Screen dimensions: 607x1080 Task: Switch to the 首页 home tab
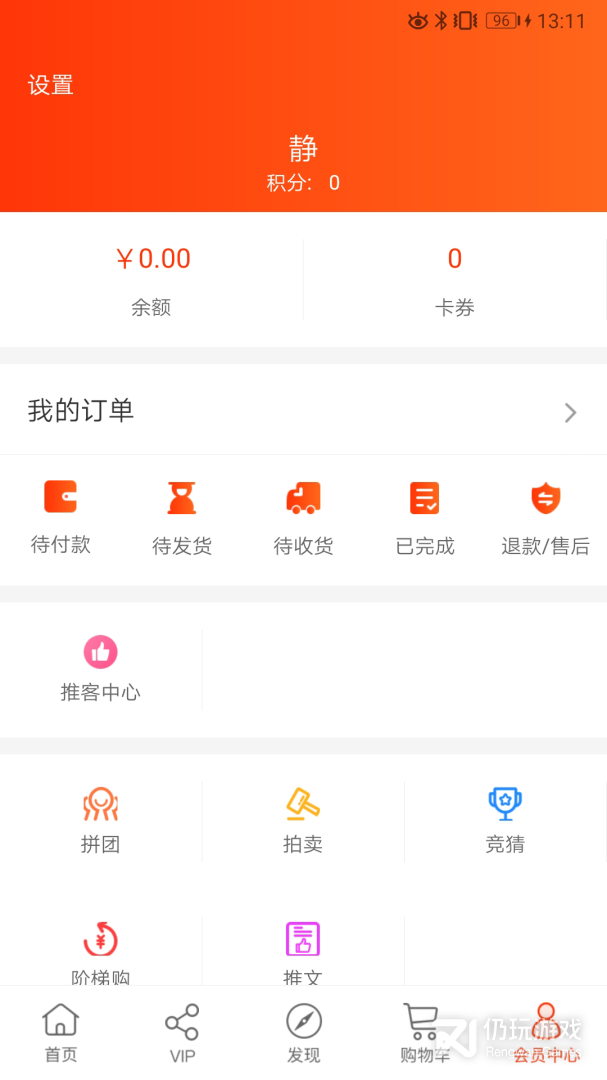(x=61, y=1033)
